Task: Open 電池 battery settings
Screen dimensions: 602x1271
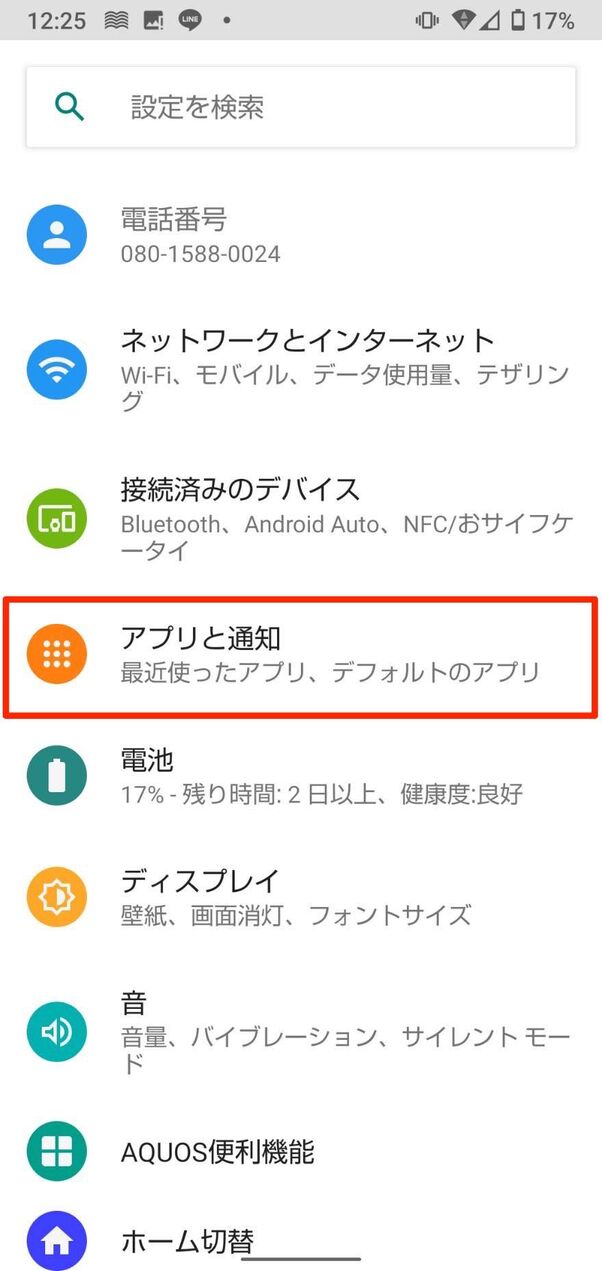Action: click(x=300, y=776)
